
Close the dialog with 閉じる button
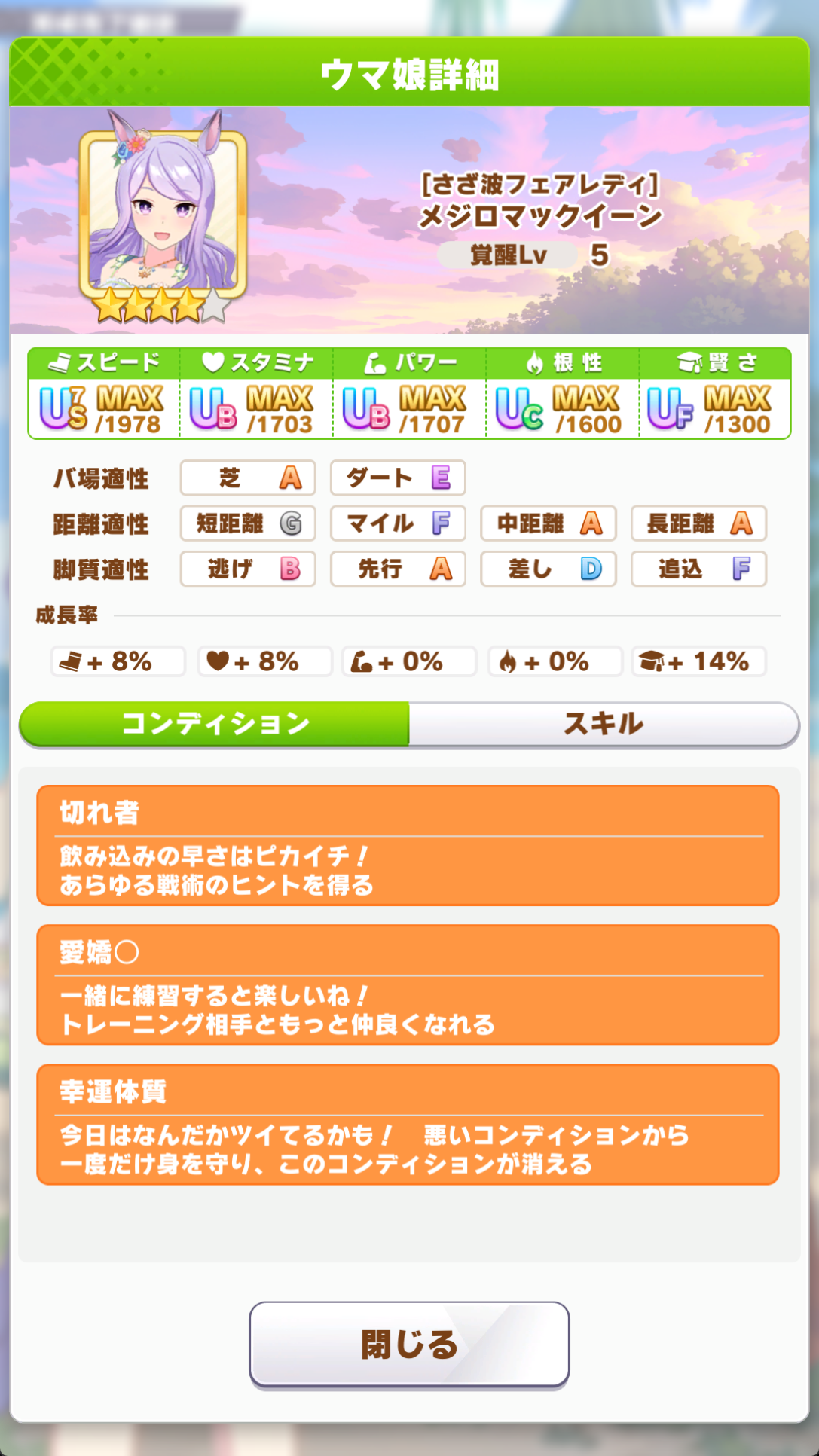(409, 1344)
